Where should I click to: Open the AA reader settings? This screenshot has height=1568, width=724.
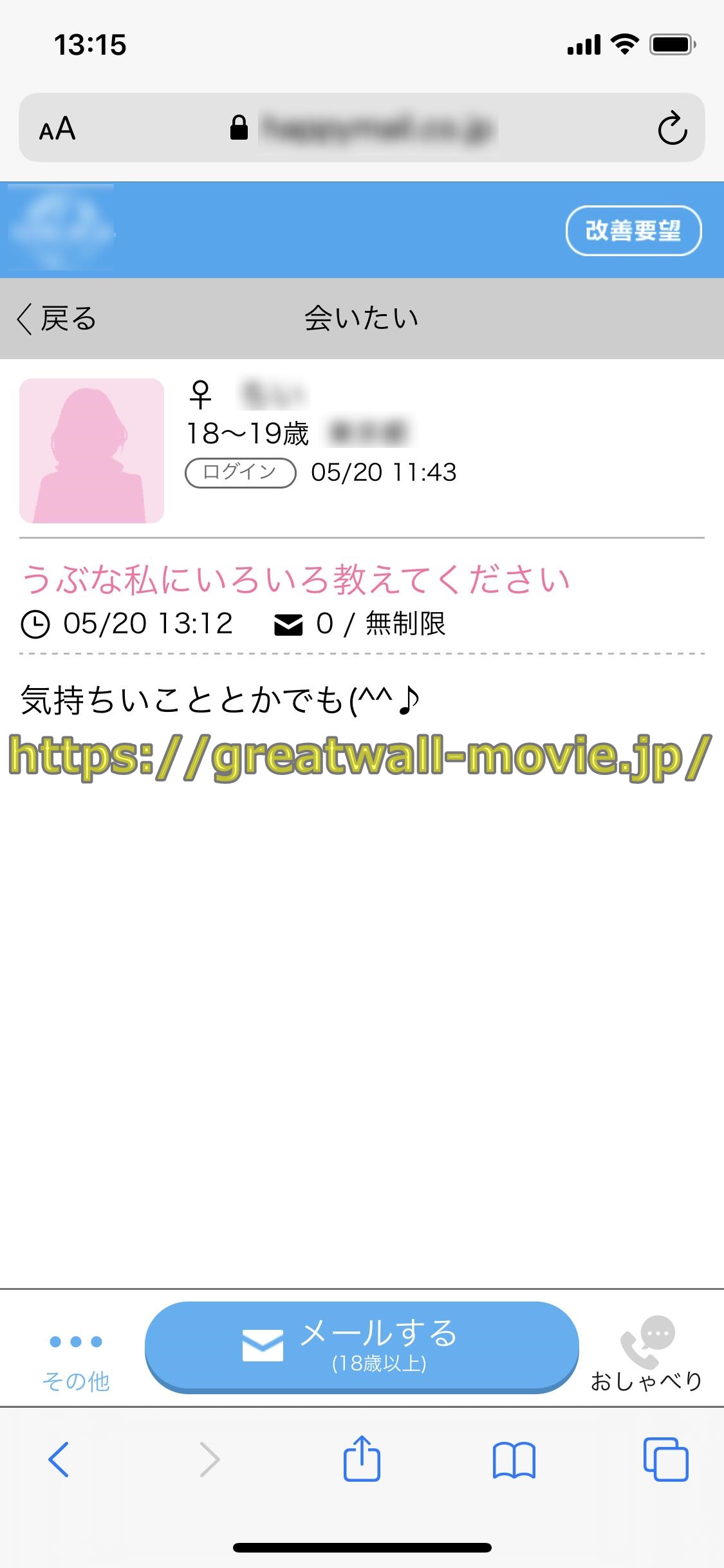(57, 128)
